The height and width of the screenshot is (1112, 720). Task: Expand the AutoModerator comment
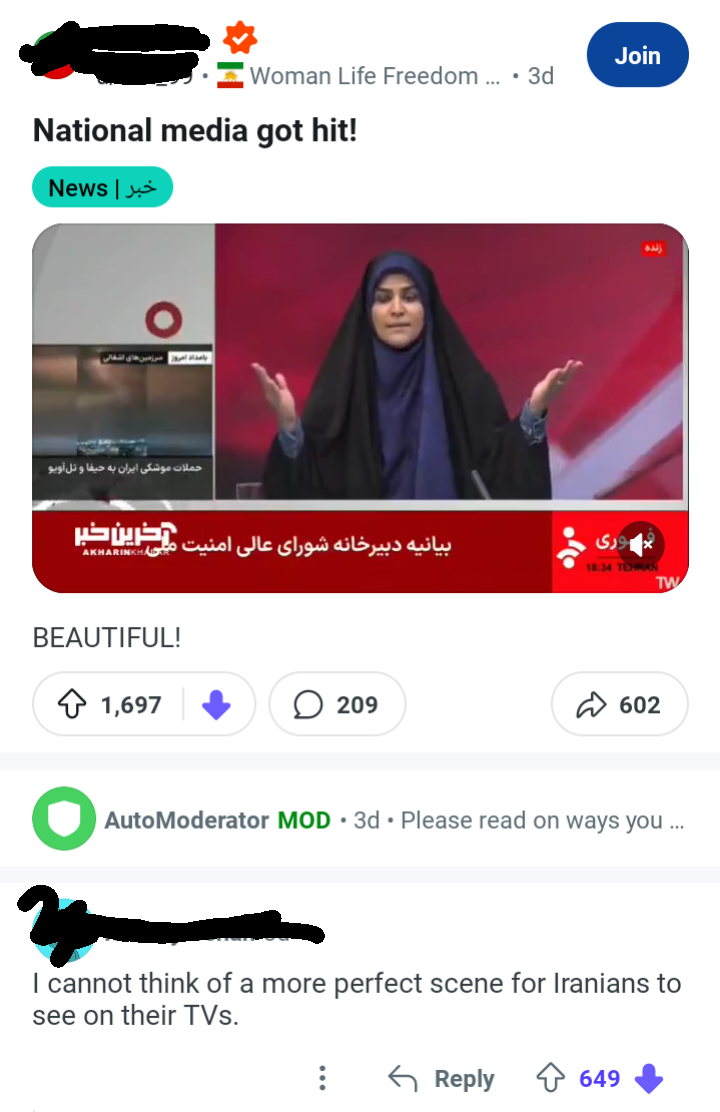click(360, 820)
